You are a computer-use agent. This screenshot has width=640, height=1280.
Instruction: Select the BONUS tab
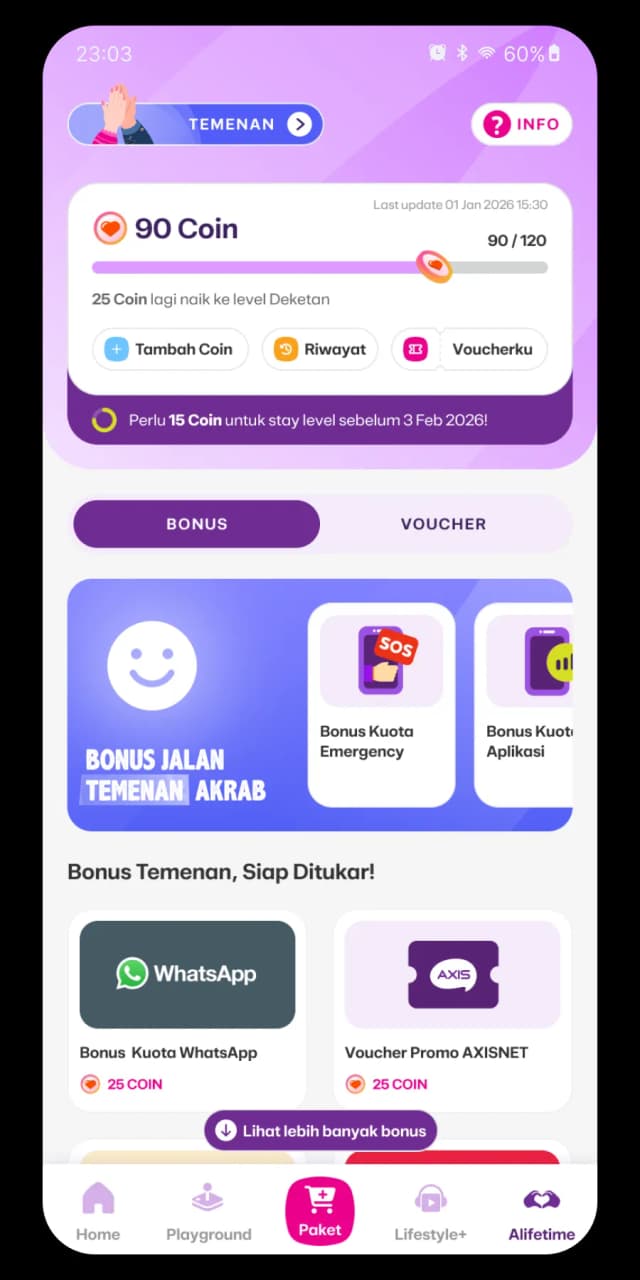[196, 524]
